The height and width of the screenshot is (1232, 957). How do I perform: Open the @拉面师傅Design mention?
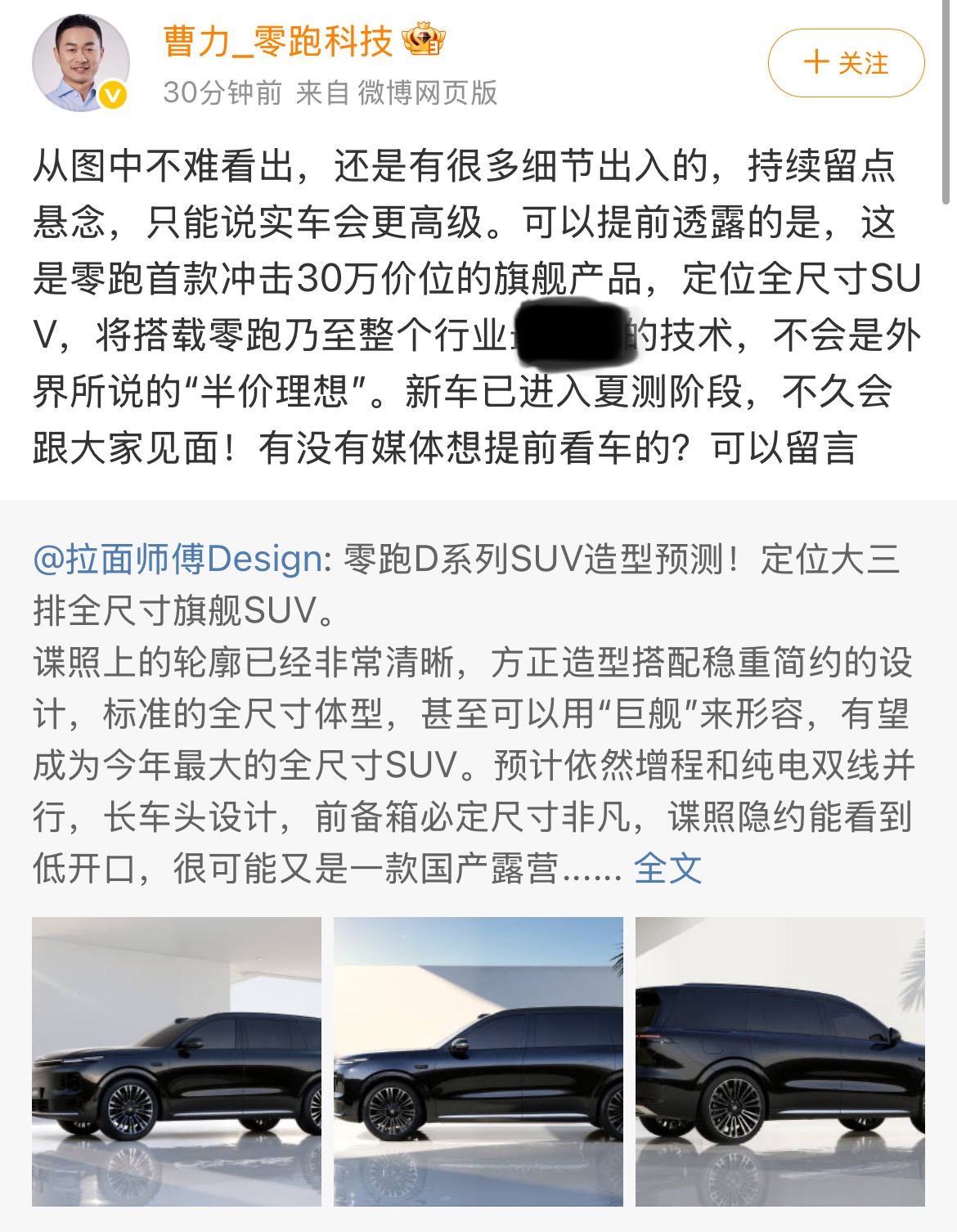(x=177, y=560)
